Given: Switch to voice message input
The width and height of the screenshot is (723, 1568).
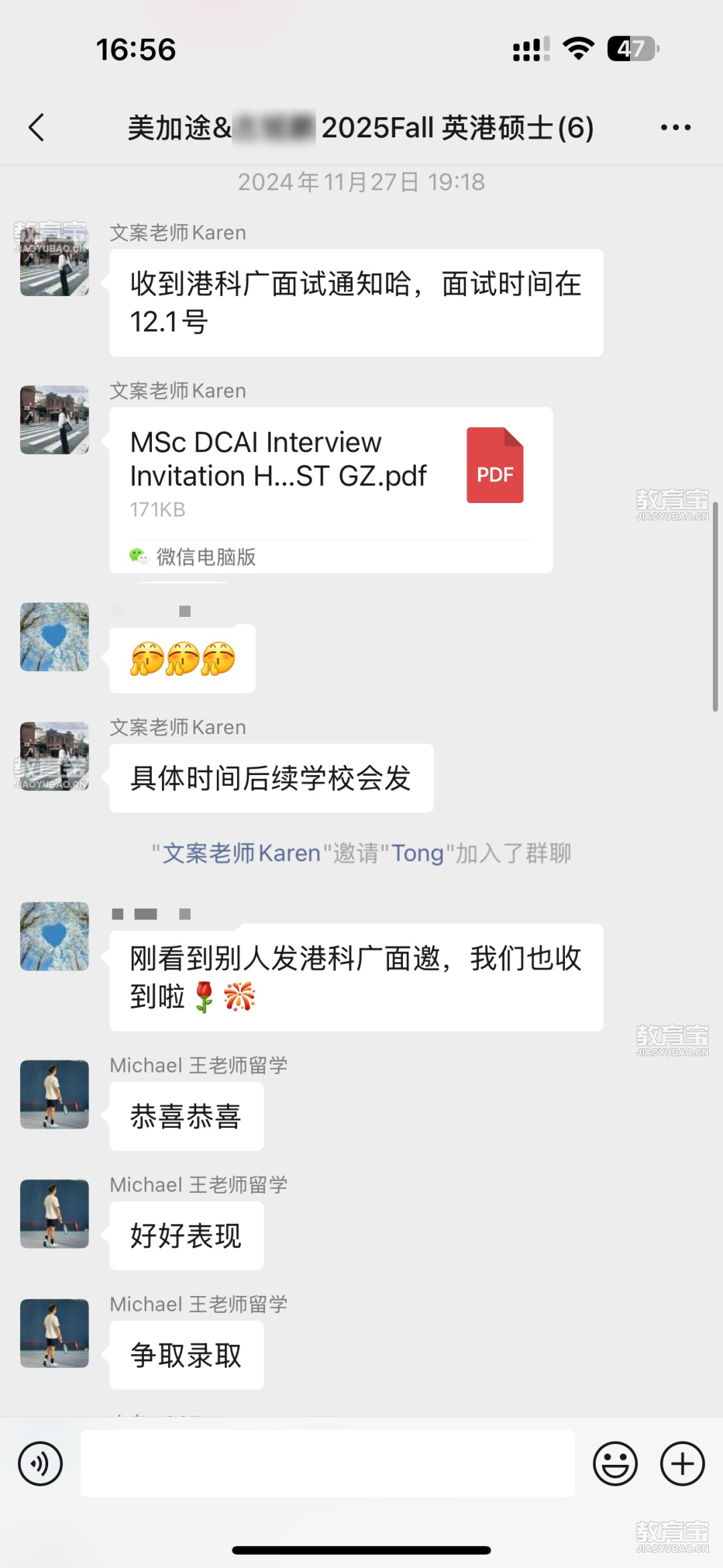Looking at the screenshot, I should coord(41,1464).
